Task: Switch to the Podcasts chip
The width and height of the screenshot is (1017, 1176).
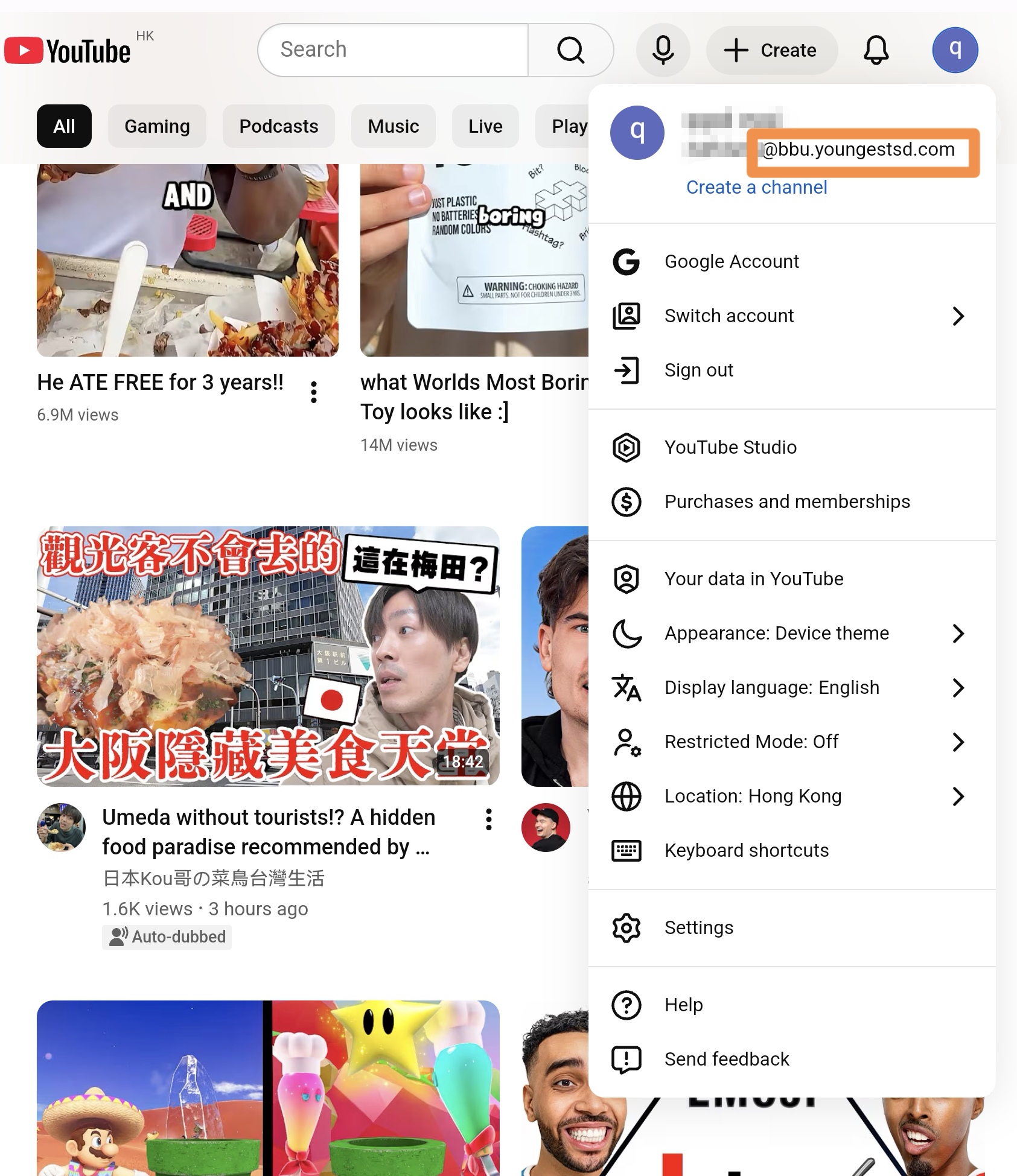Action: point(278,126)
